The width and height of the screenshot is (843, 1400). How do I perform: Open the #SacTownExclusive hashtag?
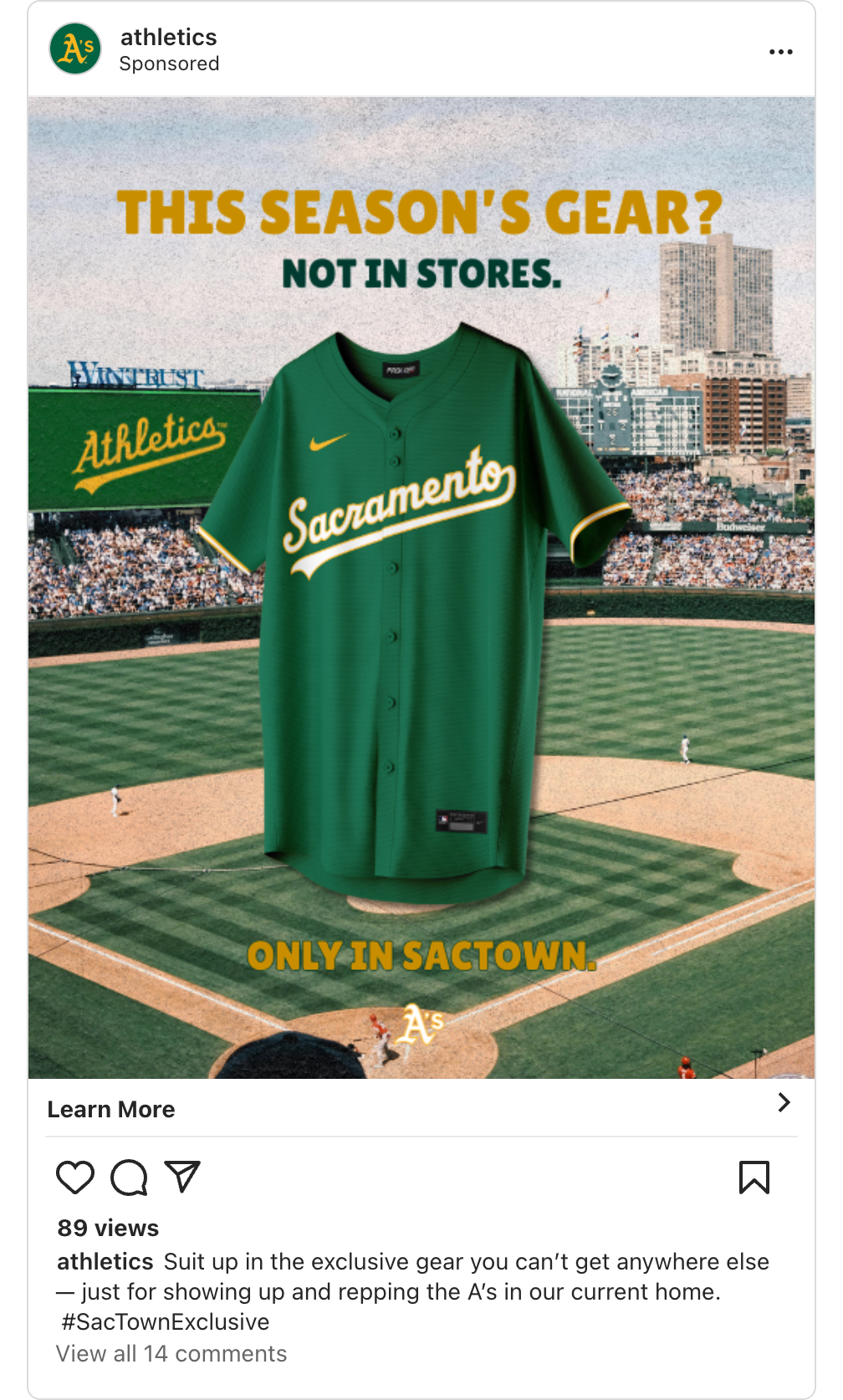(x=166, y=1321)
